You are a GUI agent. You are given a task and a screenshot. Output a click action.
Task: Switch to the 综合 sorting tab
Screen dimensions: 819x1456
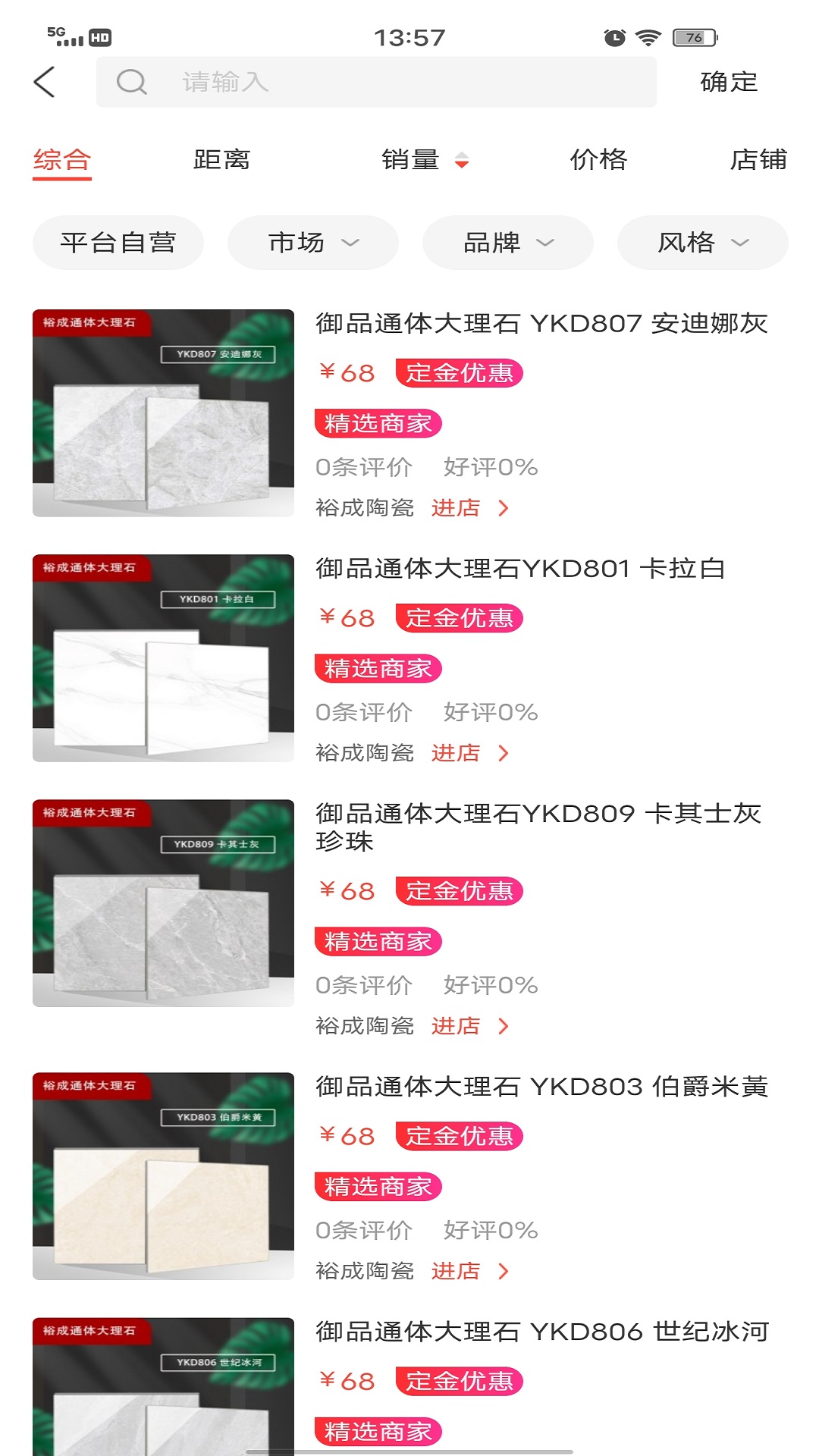pos(62,160)
